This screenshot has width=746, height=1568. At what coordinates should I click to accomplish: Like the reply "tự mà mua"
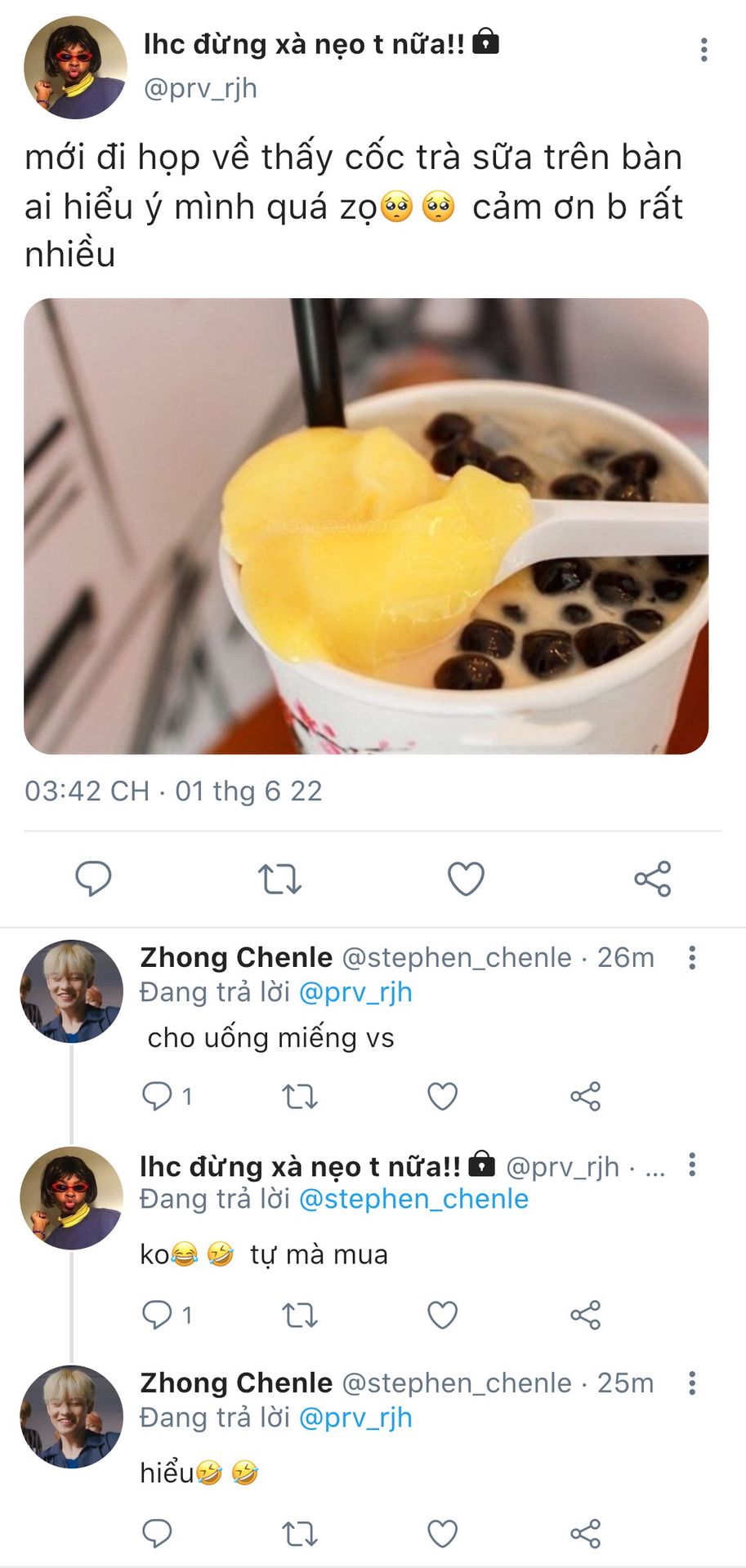tap(442, 1315)
